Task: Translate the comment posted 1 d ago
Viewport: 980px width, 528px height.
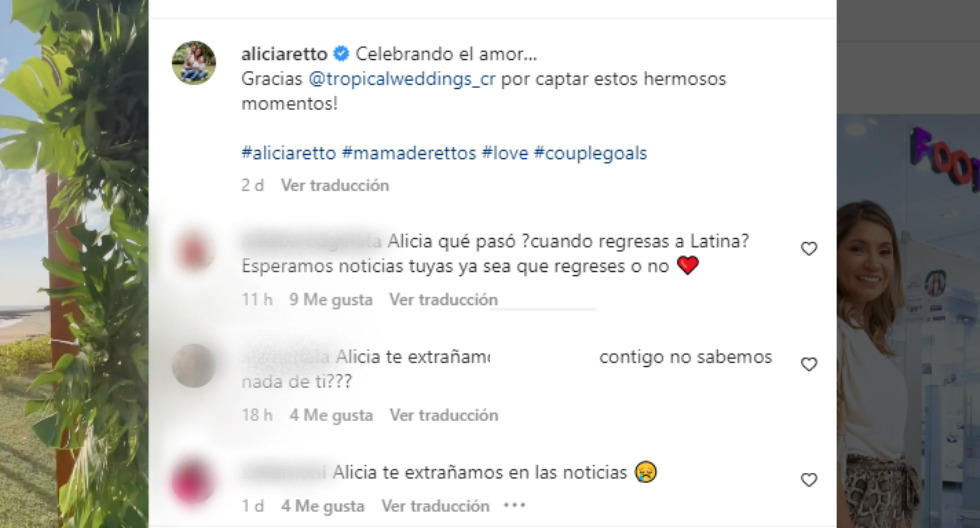Action: 435,506
